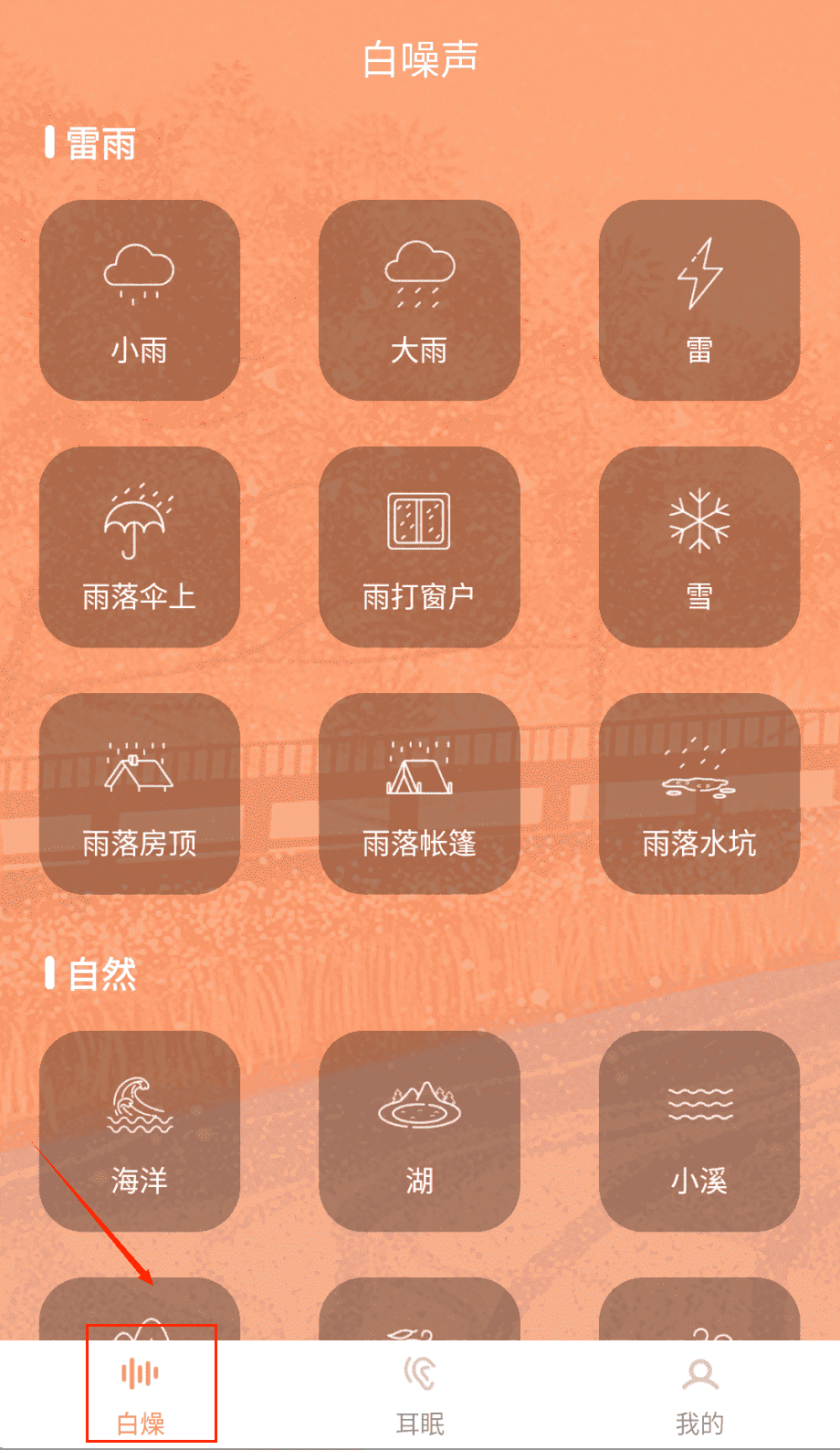
Task: Choose the 湖 lake sound
Action: pyautogui.click(x=419, y=1131)
